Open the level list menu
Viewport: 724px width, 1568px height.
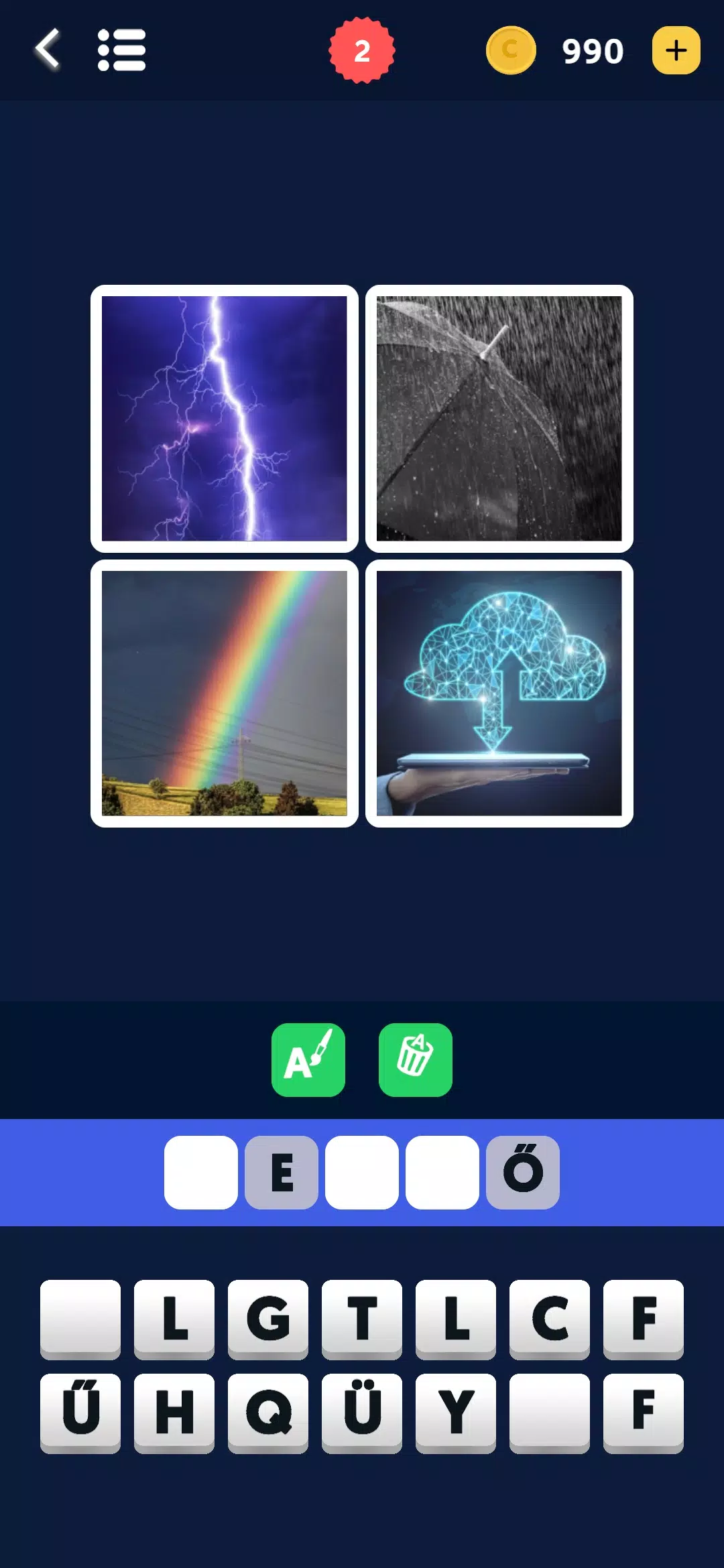tap(121, 50)
